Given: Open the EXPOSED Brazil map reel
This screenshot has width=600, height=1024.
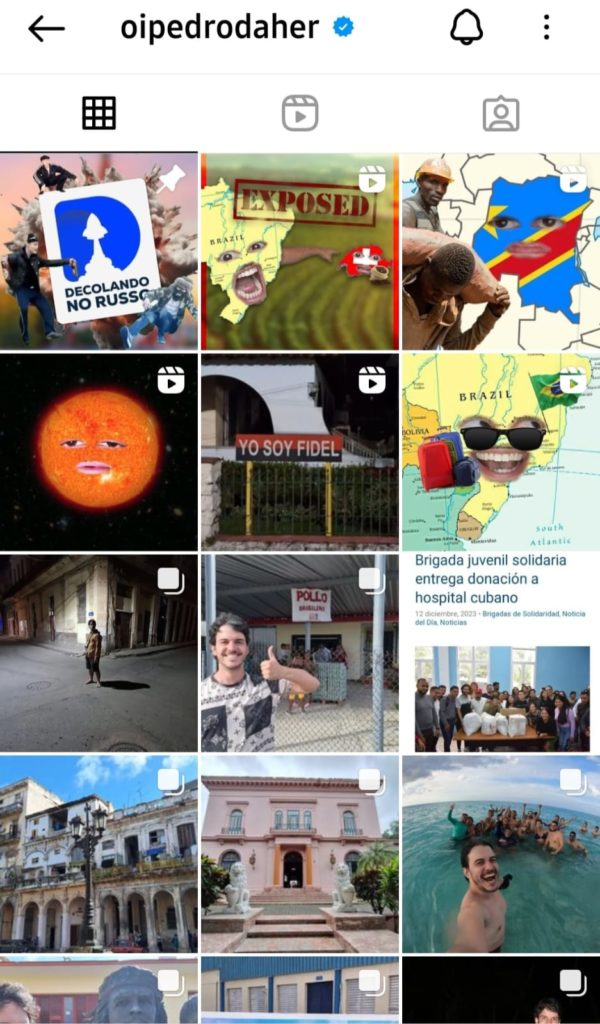Looking at the screenshot, I should pyautogui.click(x=300, y=250).
